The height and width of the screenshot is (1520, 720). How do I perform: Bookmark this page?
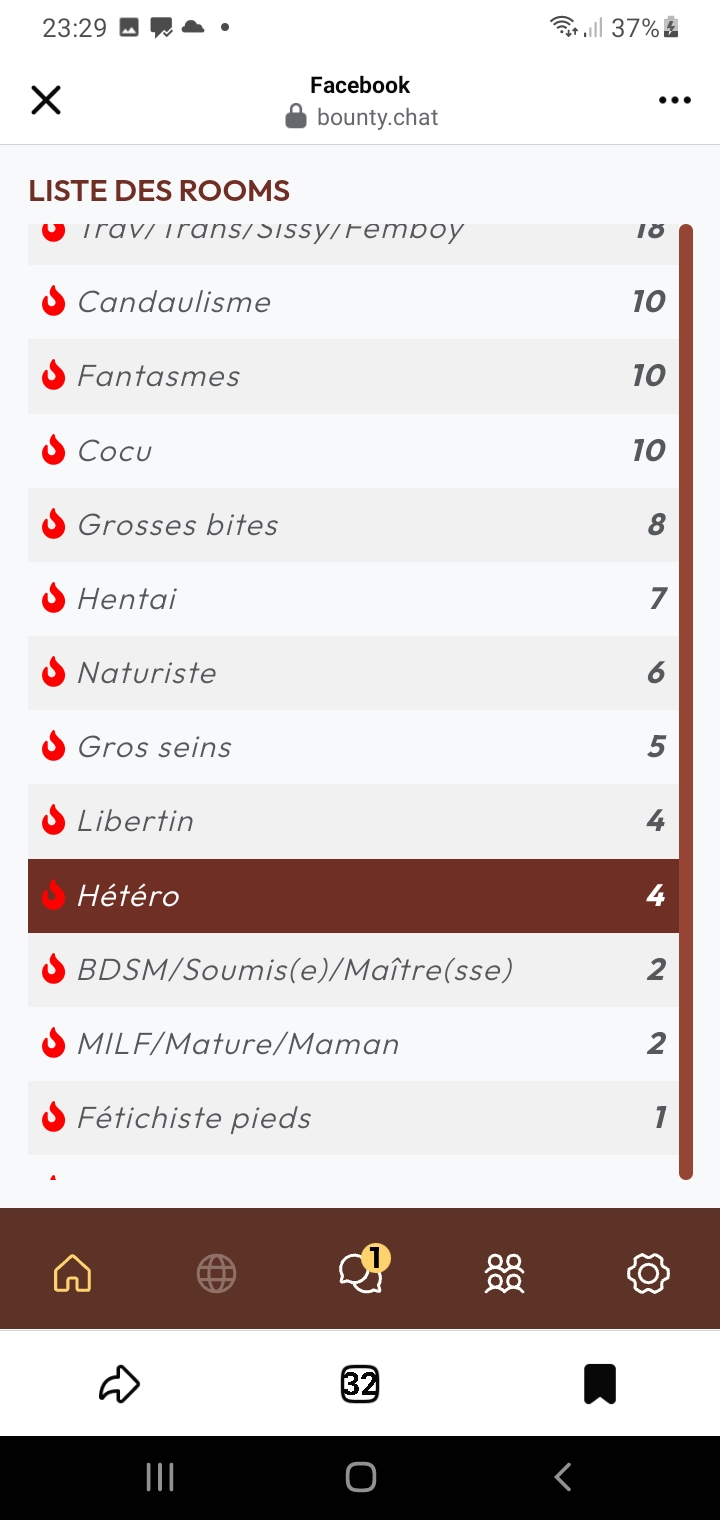600,1385
